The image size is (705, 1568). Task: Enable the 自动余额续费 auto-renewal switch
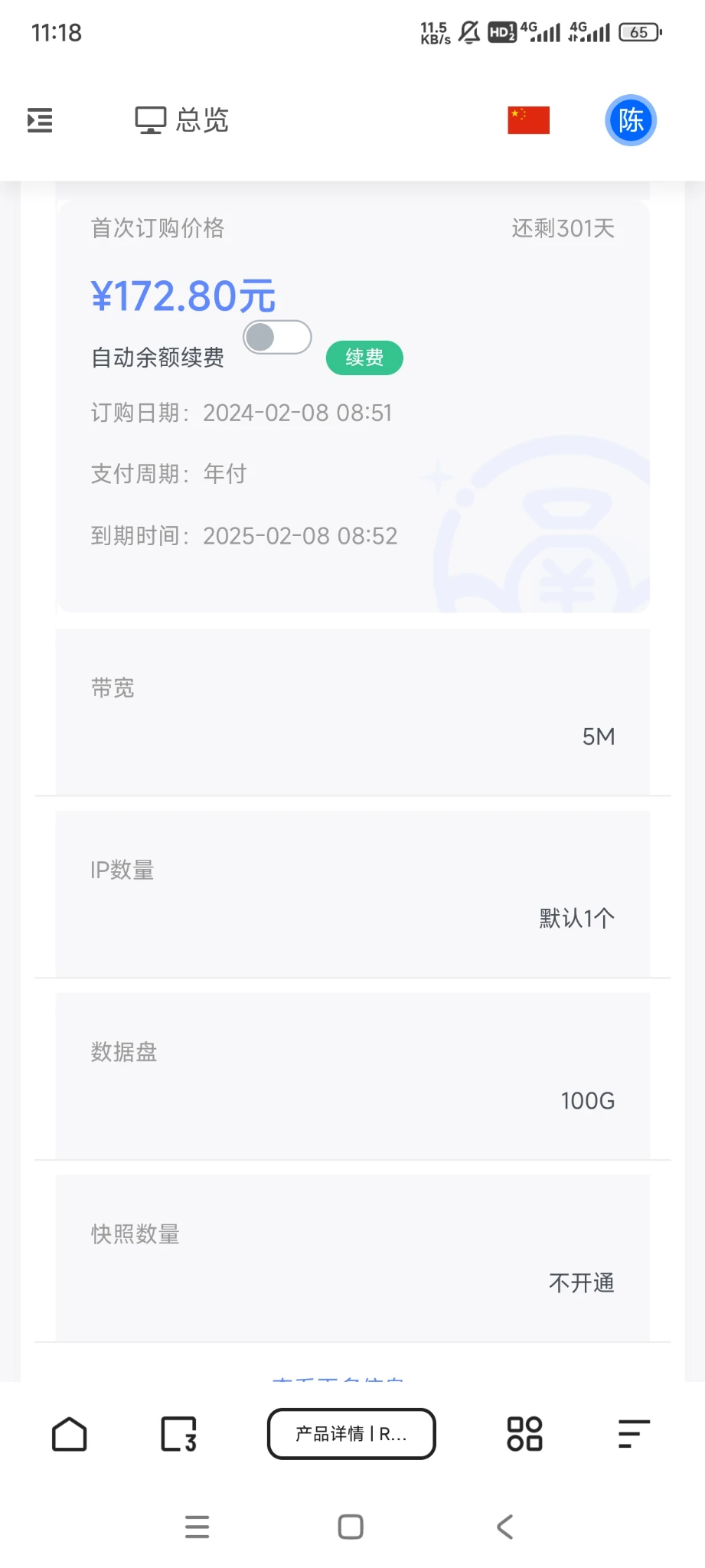click(x=277, y=337)
